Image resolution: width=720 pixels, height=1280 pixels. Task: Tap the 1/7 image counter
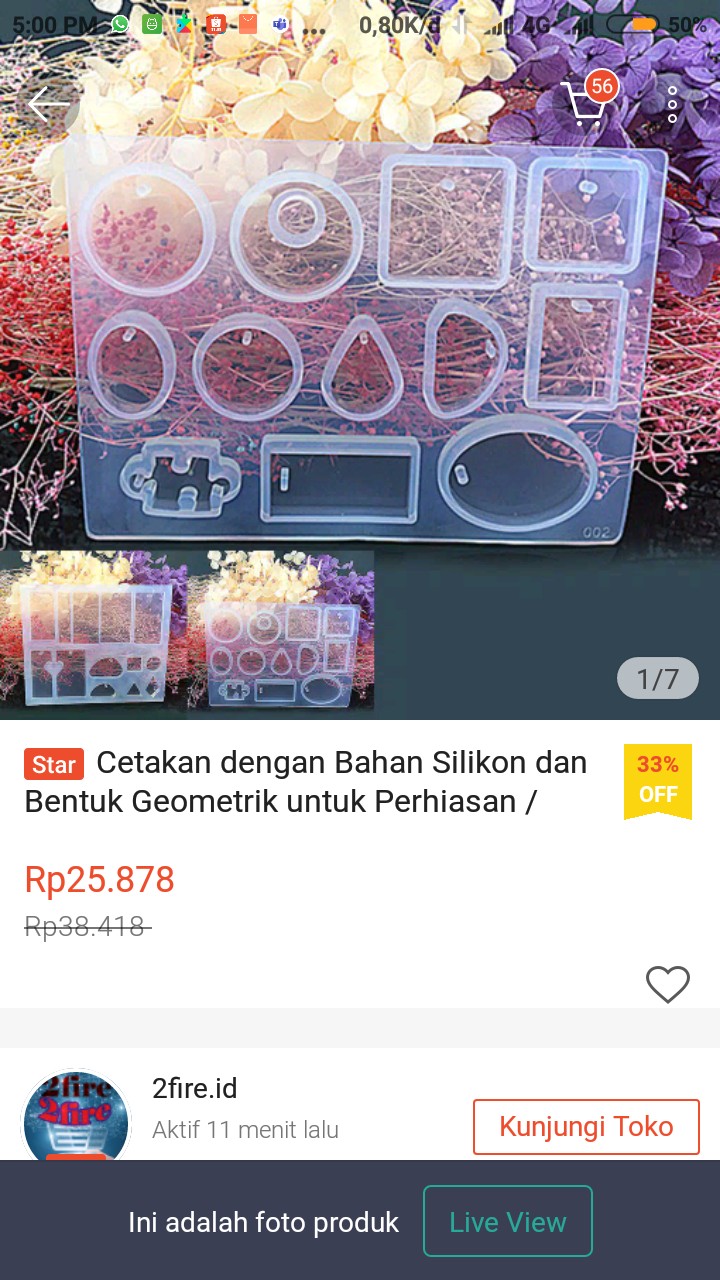(657, 677)
